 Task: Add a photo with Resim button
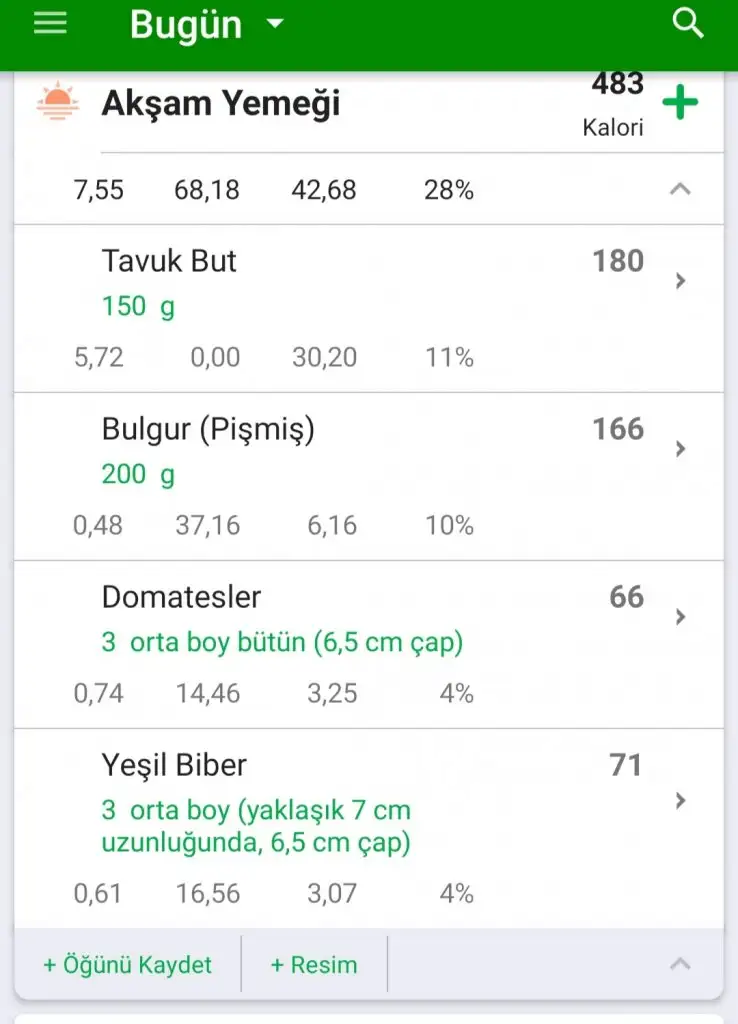pyautogui.click(x=314, y=965)
